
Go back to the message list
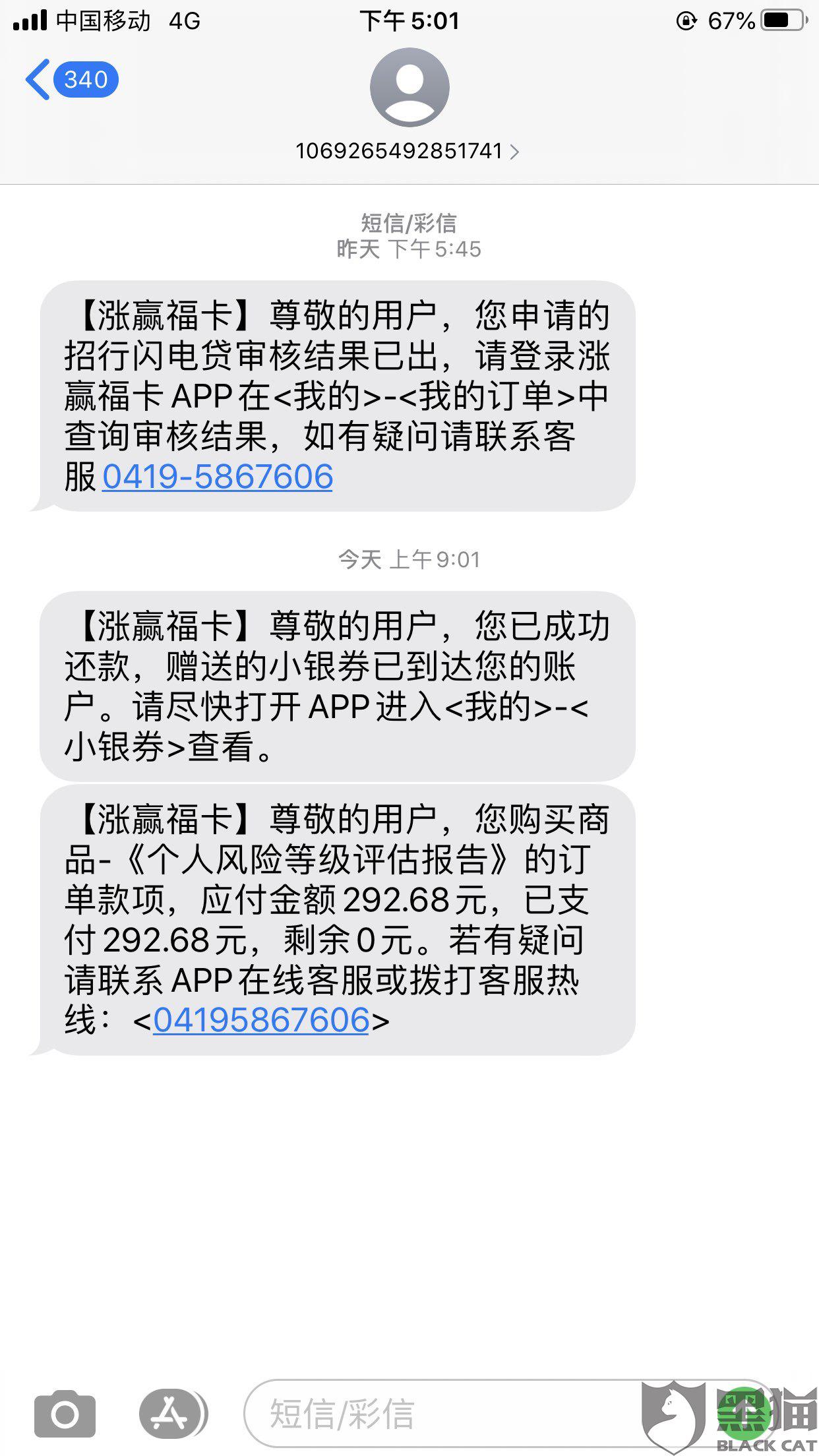tap(71, 80)
